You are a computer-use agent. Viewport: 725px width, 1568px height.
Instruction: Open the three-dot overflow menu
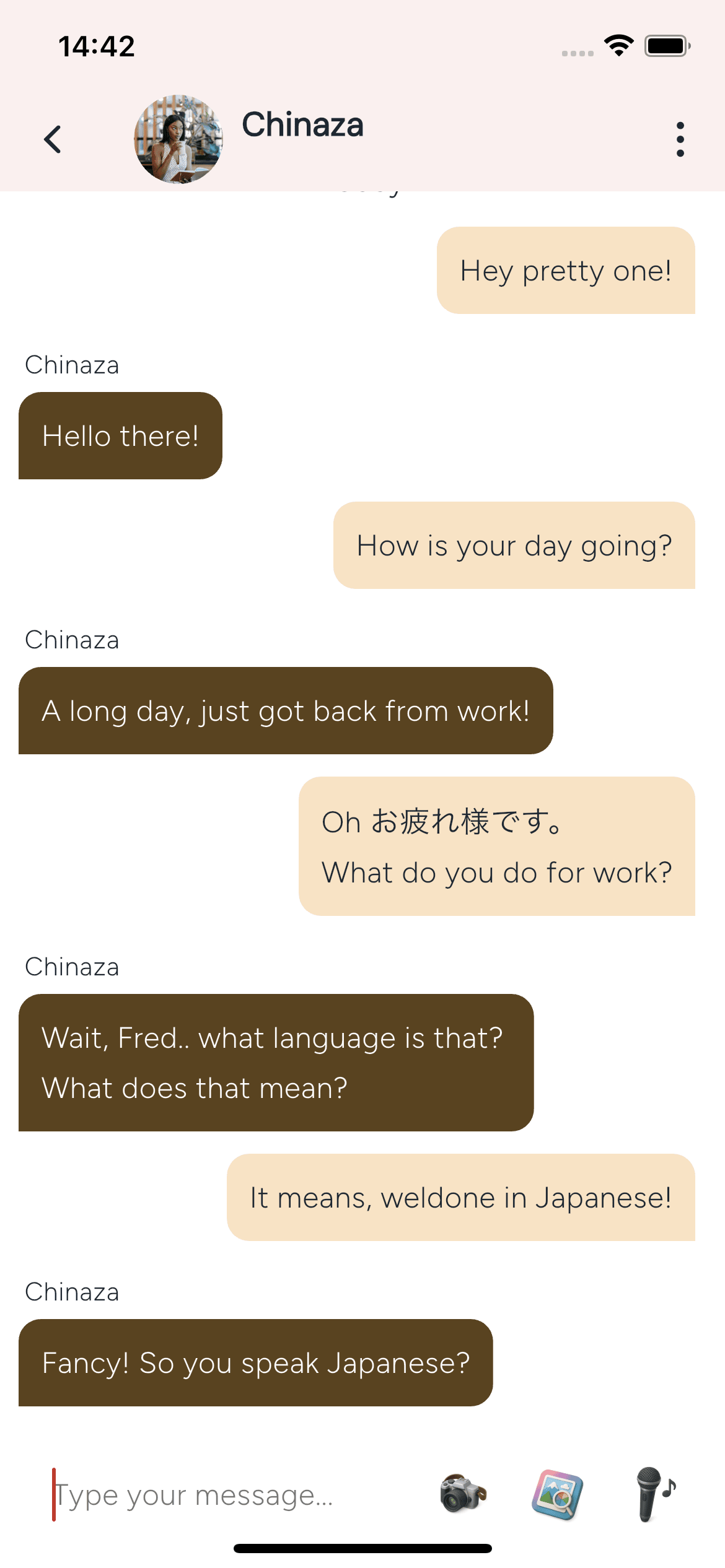point(680,139)
